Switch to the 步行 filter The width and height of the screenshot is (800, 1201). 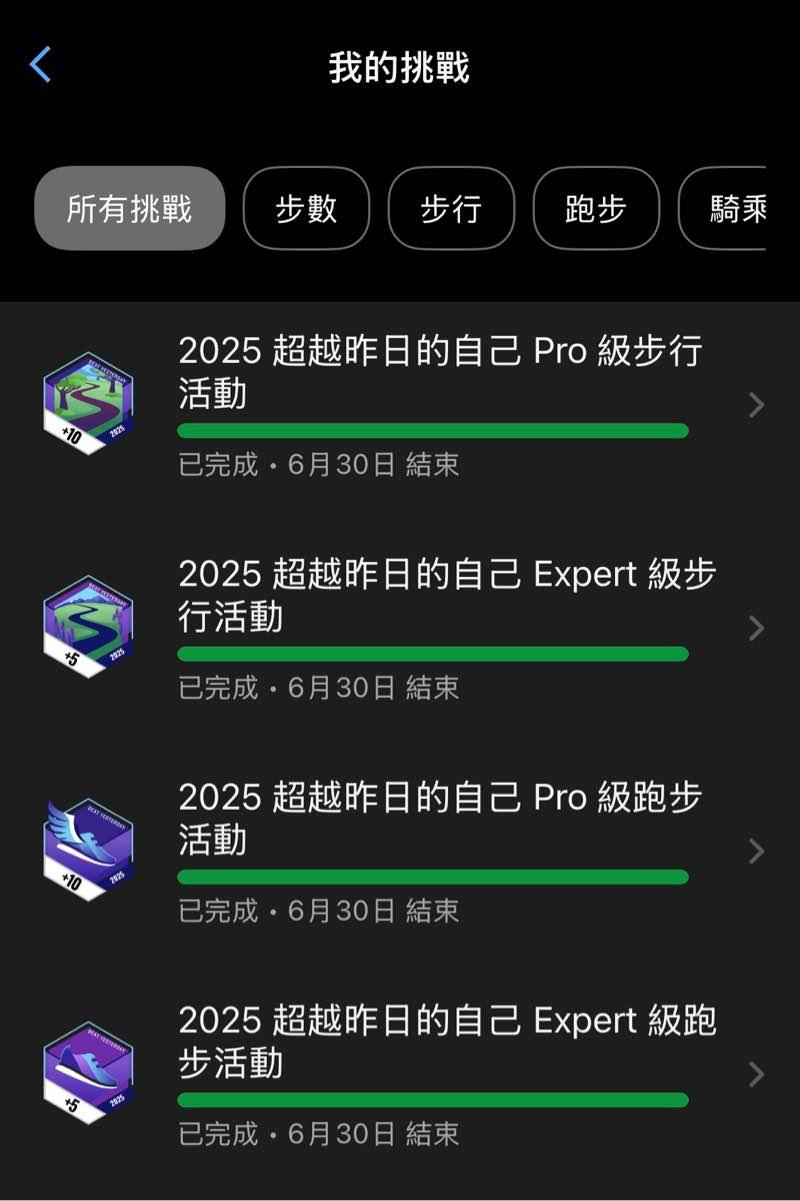[x=451, y=208]
